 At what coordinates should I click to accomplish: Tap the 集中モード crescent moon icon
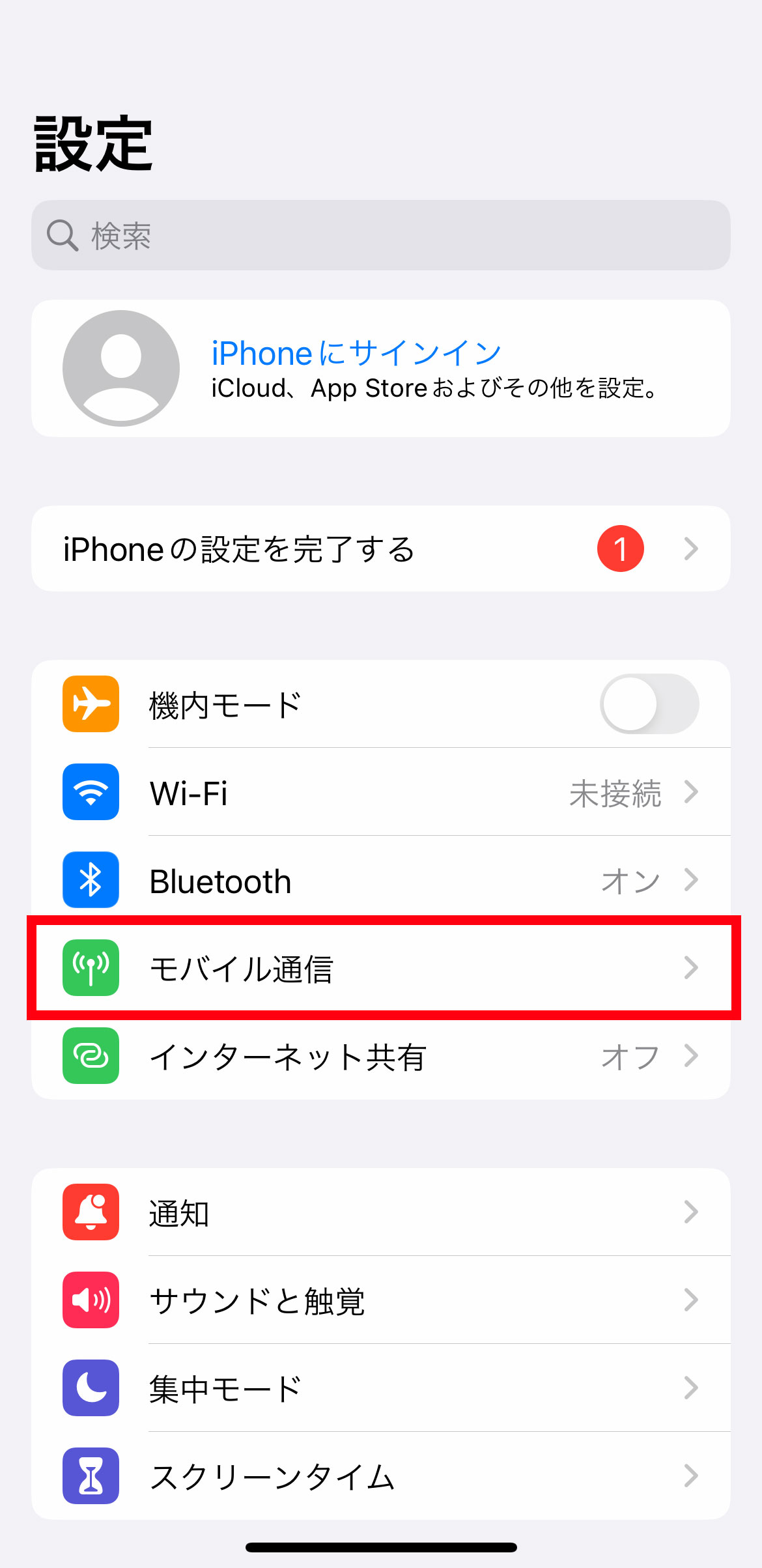click(x=90, y=1388)
